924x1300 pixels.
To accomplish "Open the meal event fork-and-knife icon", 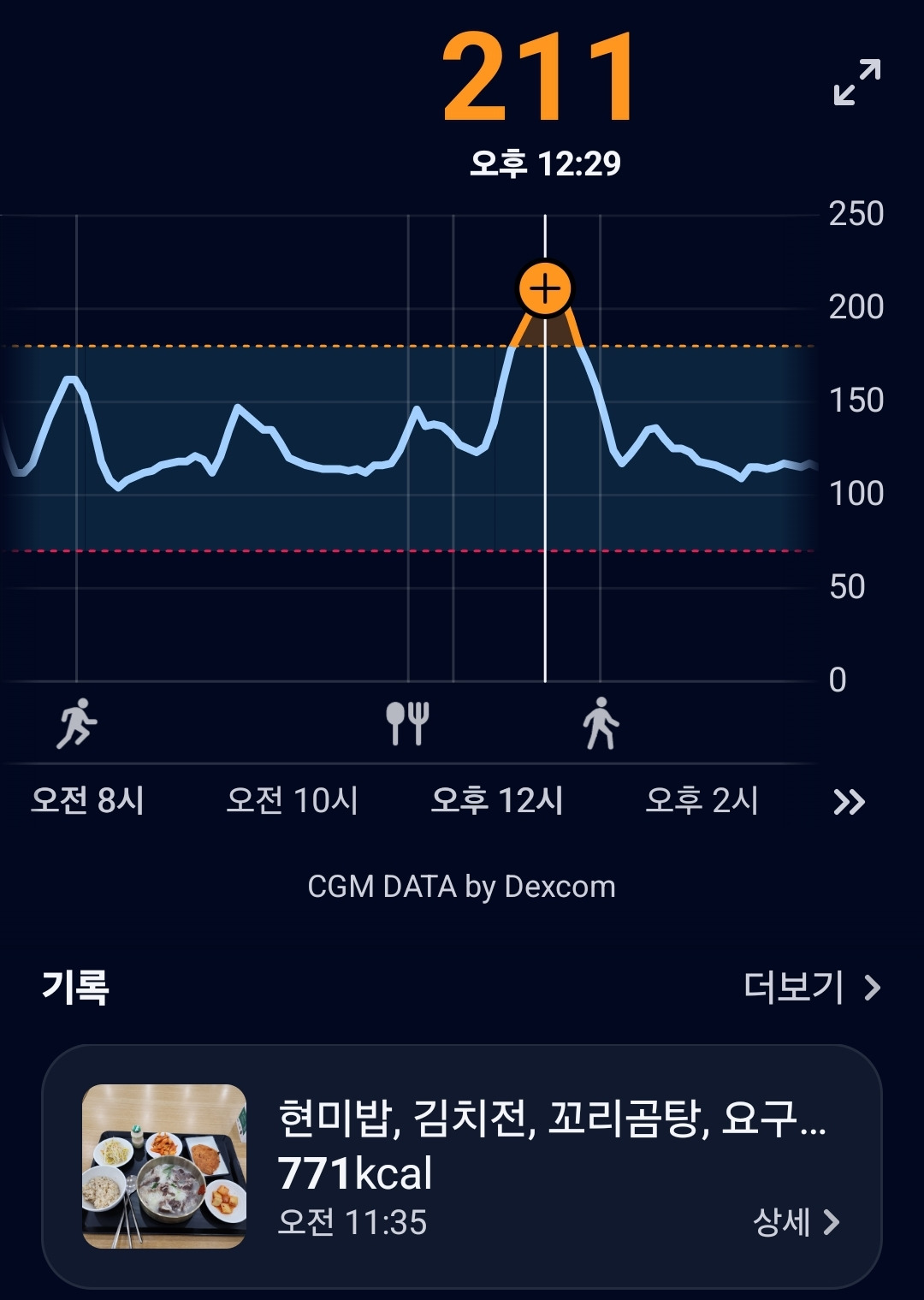I will coord(409,723).
